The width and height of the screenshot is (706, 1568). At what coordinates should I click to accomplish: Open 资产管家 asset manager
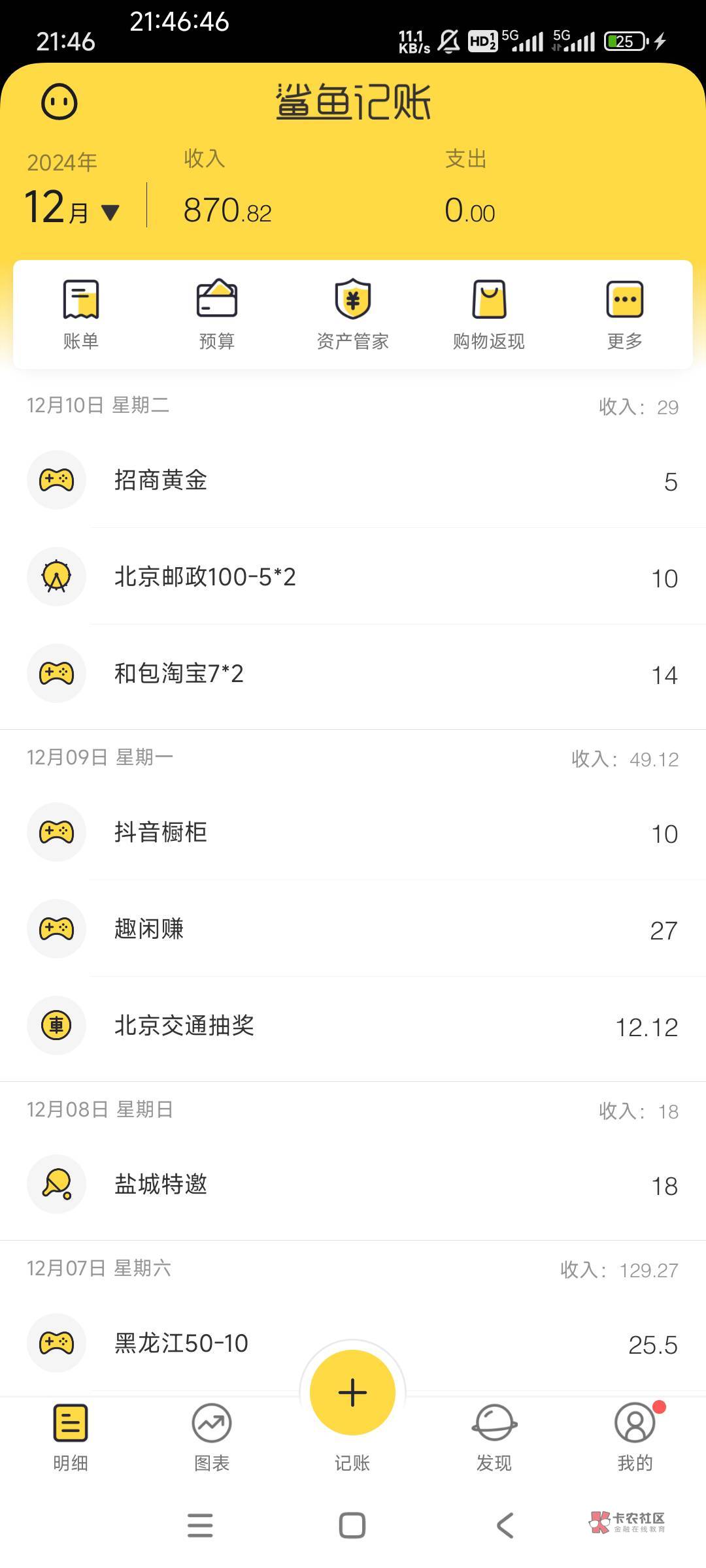353,315
